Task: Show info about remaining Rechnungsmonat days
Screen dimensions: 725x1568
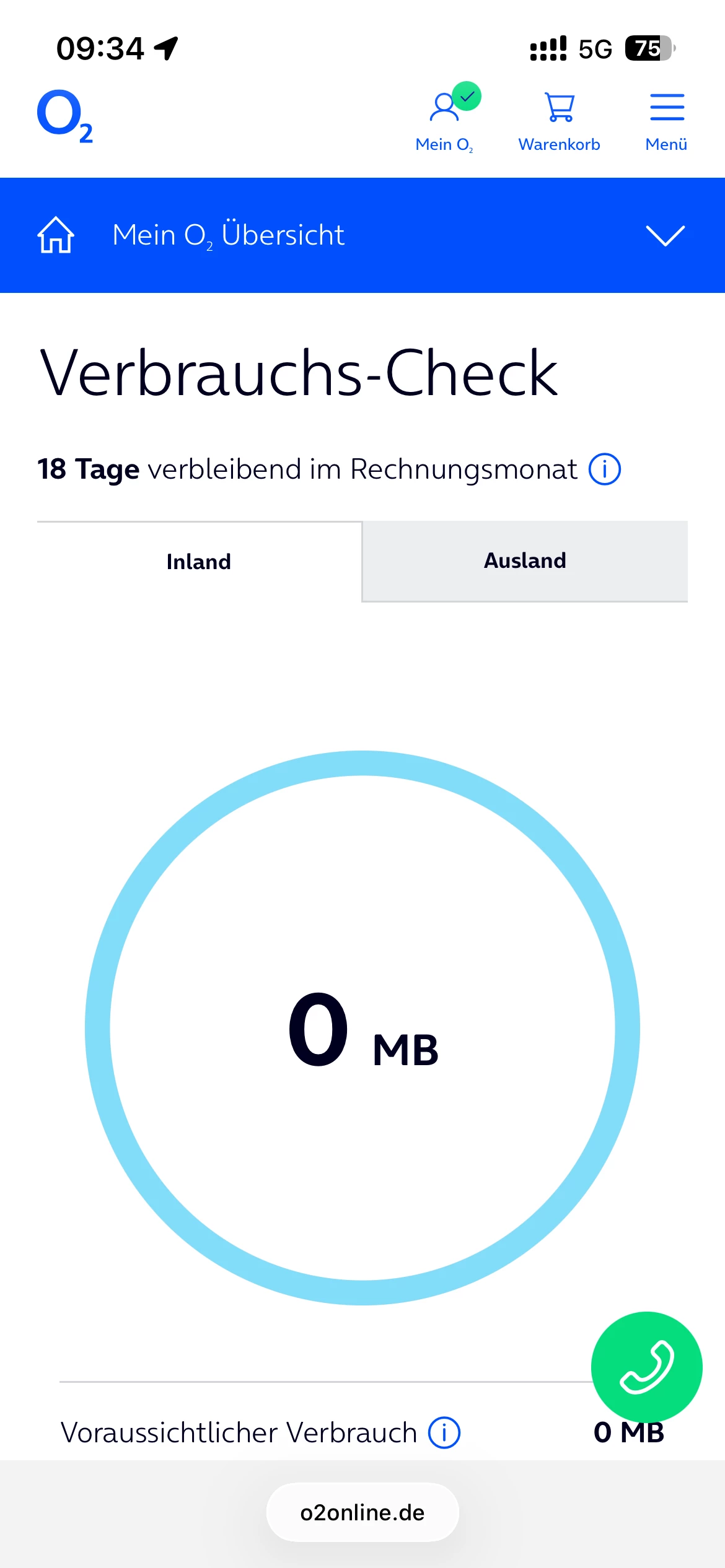Action: pos(604,469)
